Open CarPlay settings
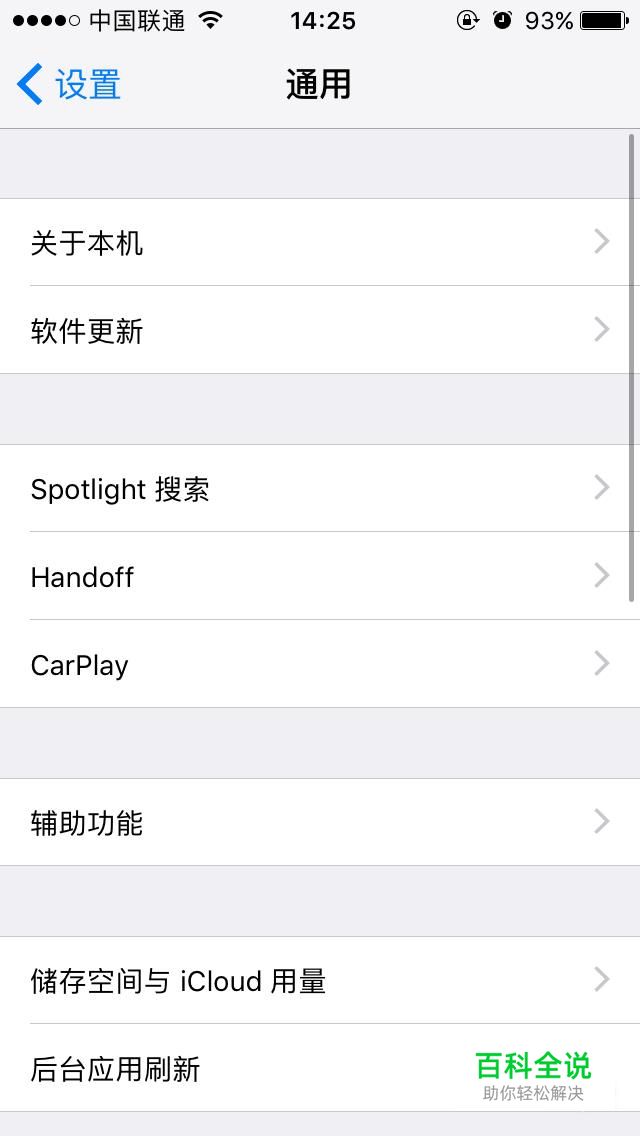 [320, 664]
